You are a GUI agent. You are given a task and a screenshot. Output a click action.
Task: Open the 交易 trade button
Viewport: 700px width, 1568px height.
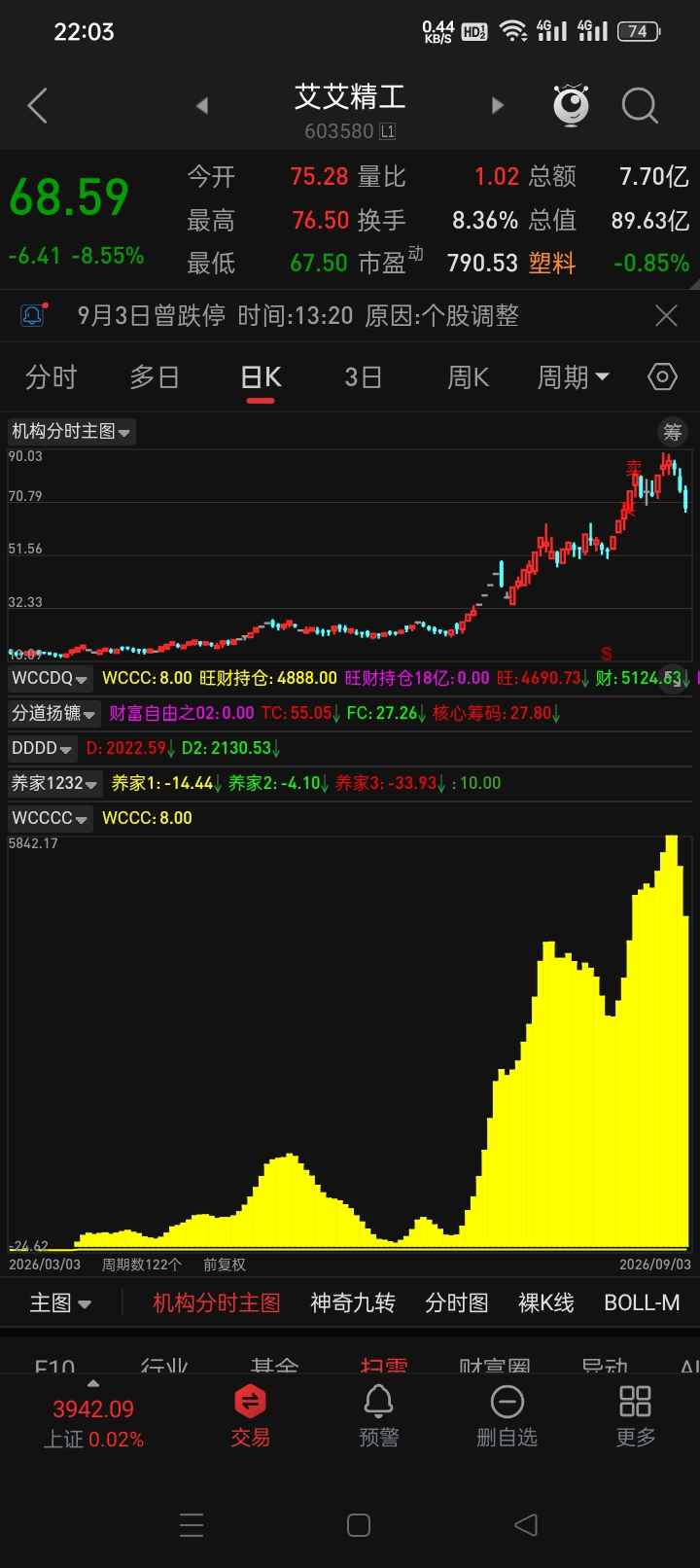[251, 1416]
